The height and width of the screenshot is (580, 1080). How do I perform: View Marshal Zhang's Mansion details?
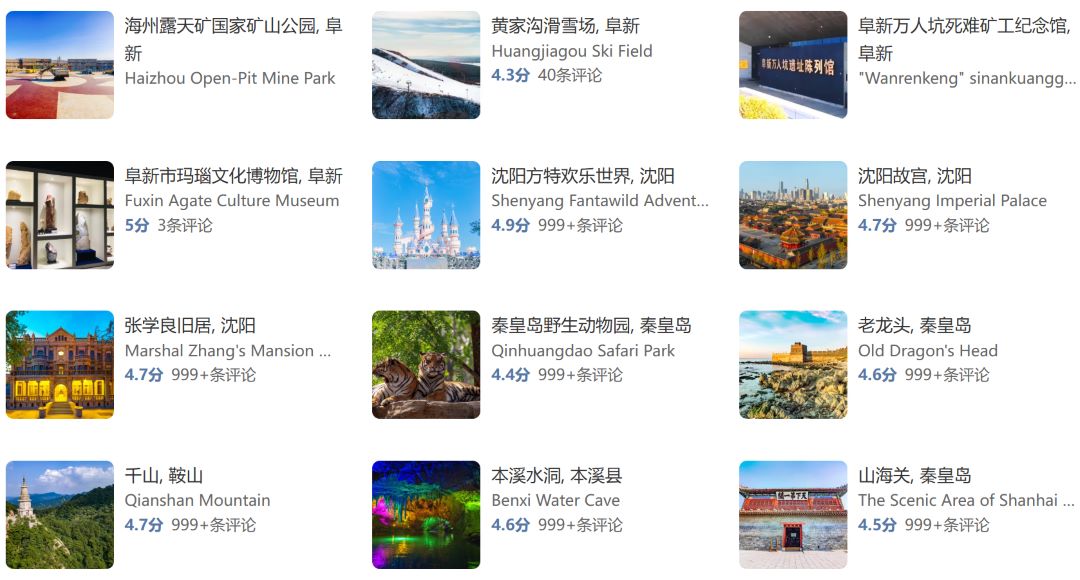click(226, 350)
